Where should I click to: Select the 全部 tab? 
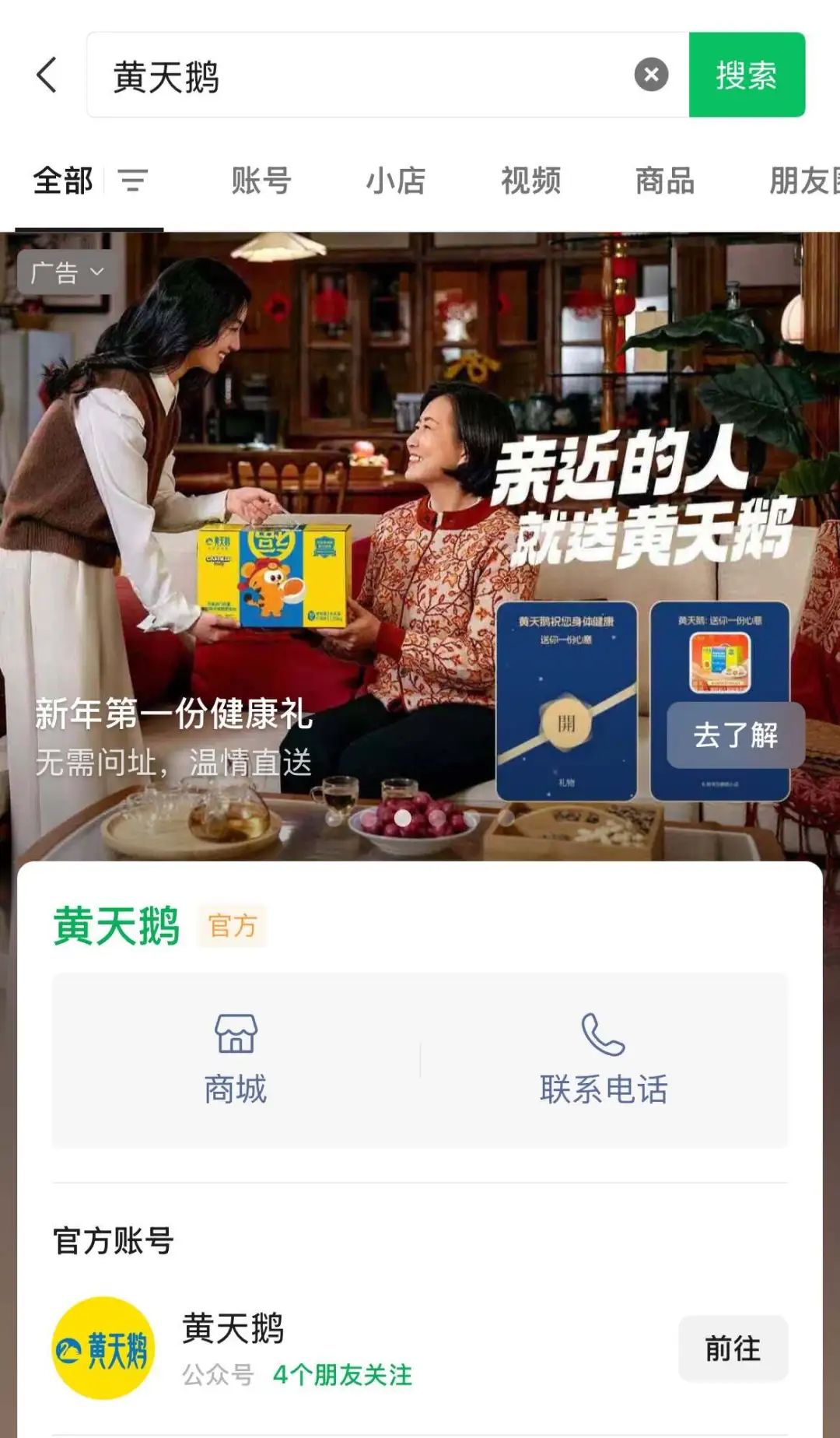coord(63,181)
